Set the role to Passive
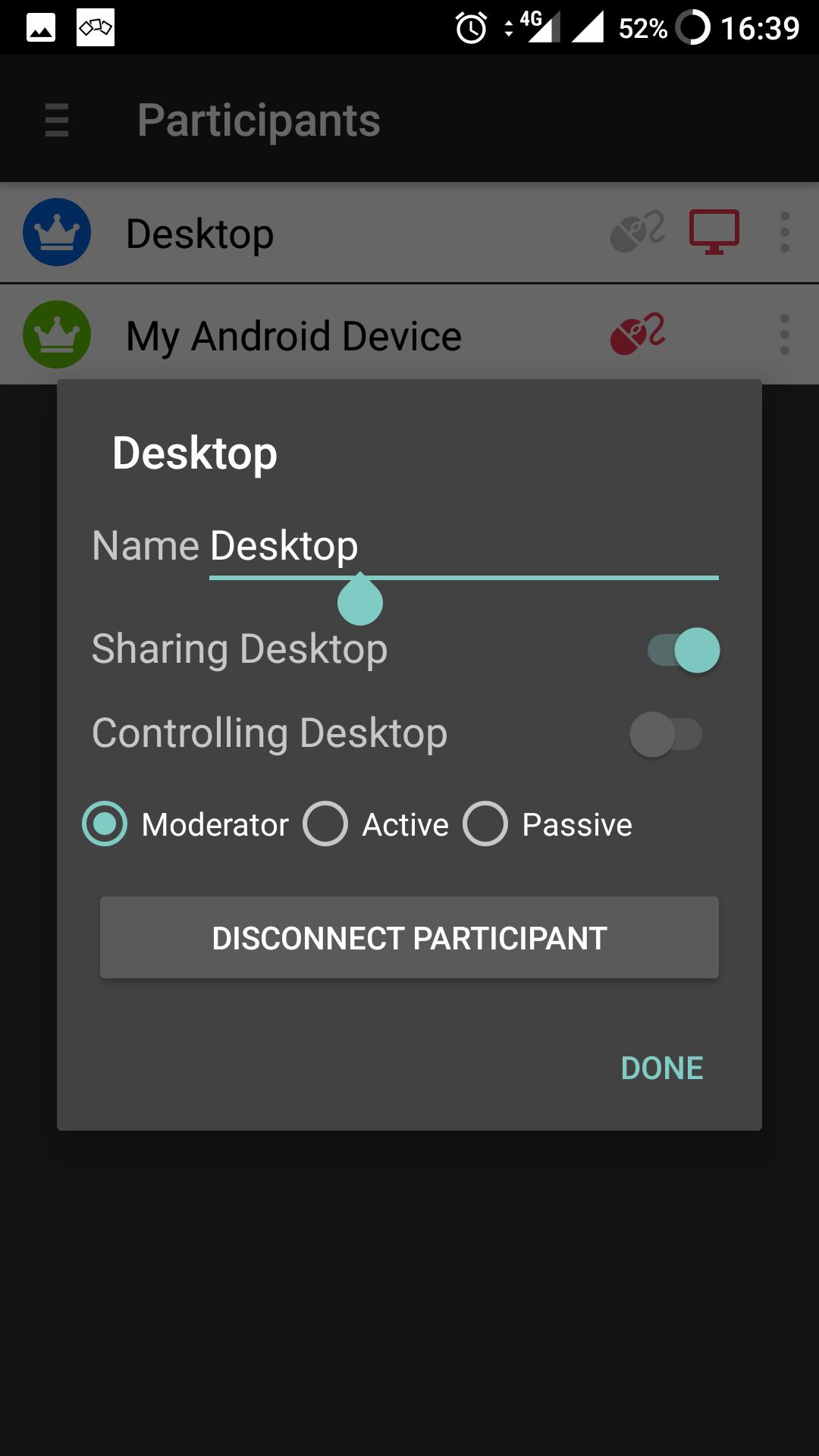 coord(548,824)
